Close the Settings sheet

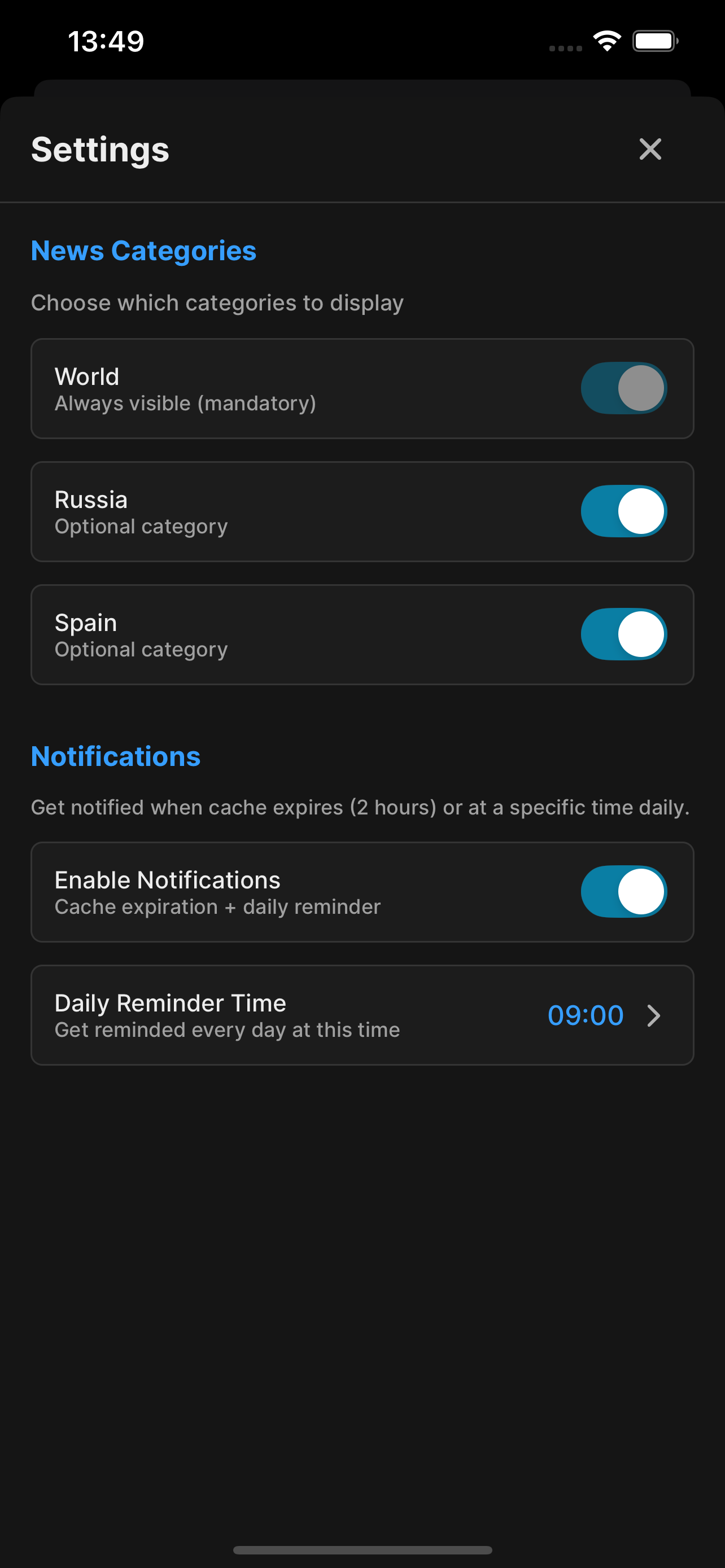tap(650, 149)
